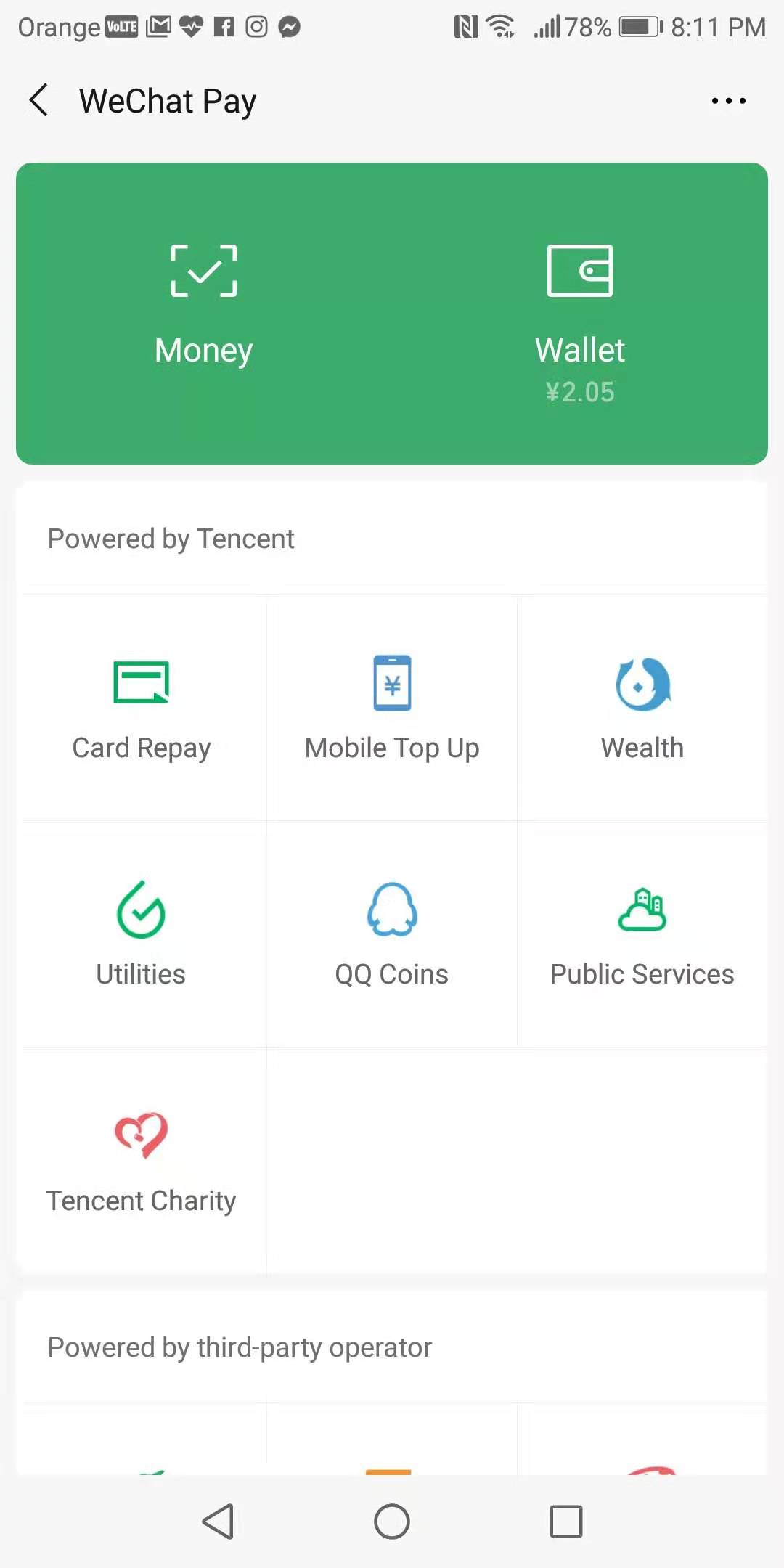Image resolution: width=784 pixels, height=1568 pixels.
Task: Open Mobile Top Up
Action: click(x=392, y=709)
